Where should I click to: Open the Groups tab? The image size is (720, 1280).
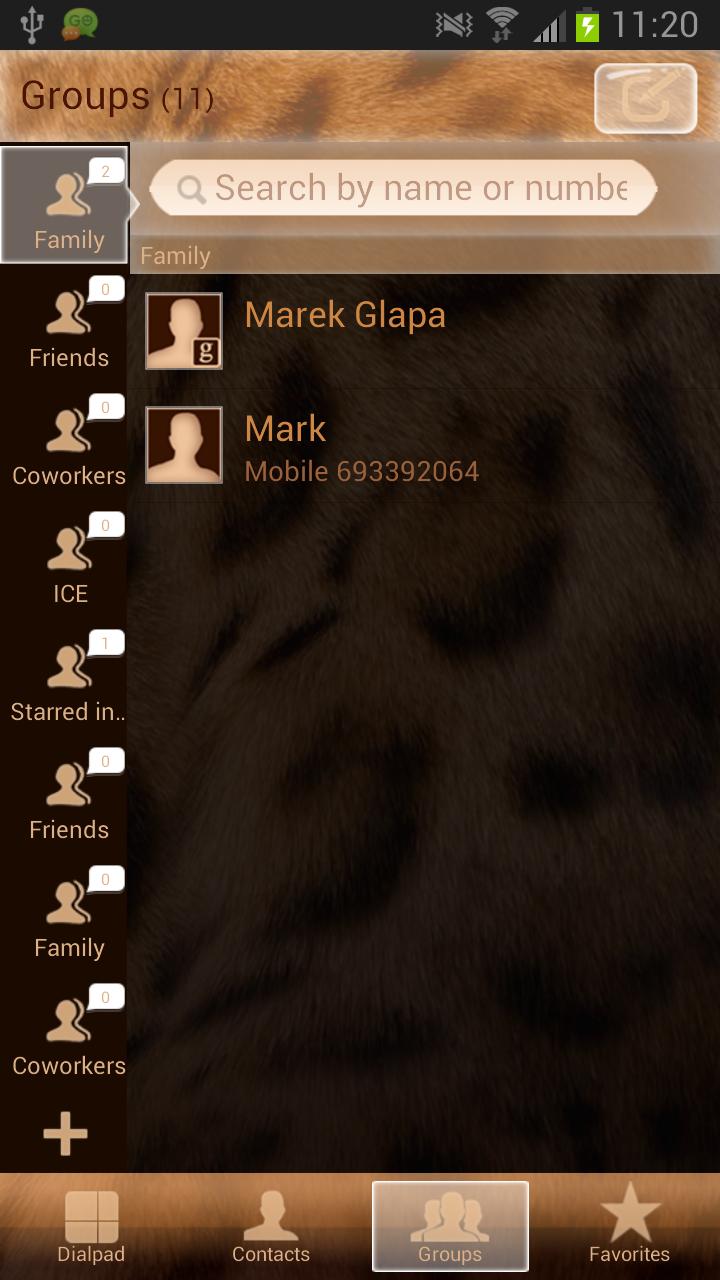click(450, 1227)
